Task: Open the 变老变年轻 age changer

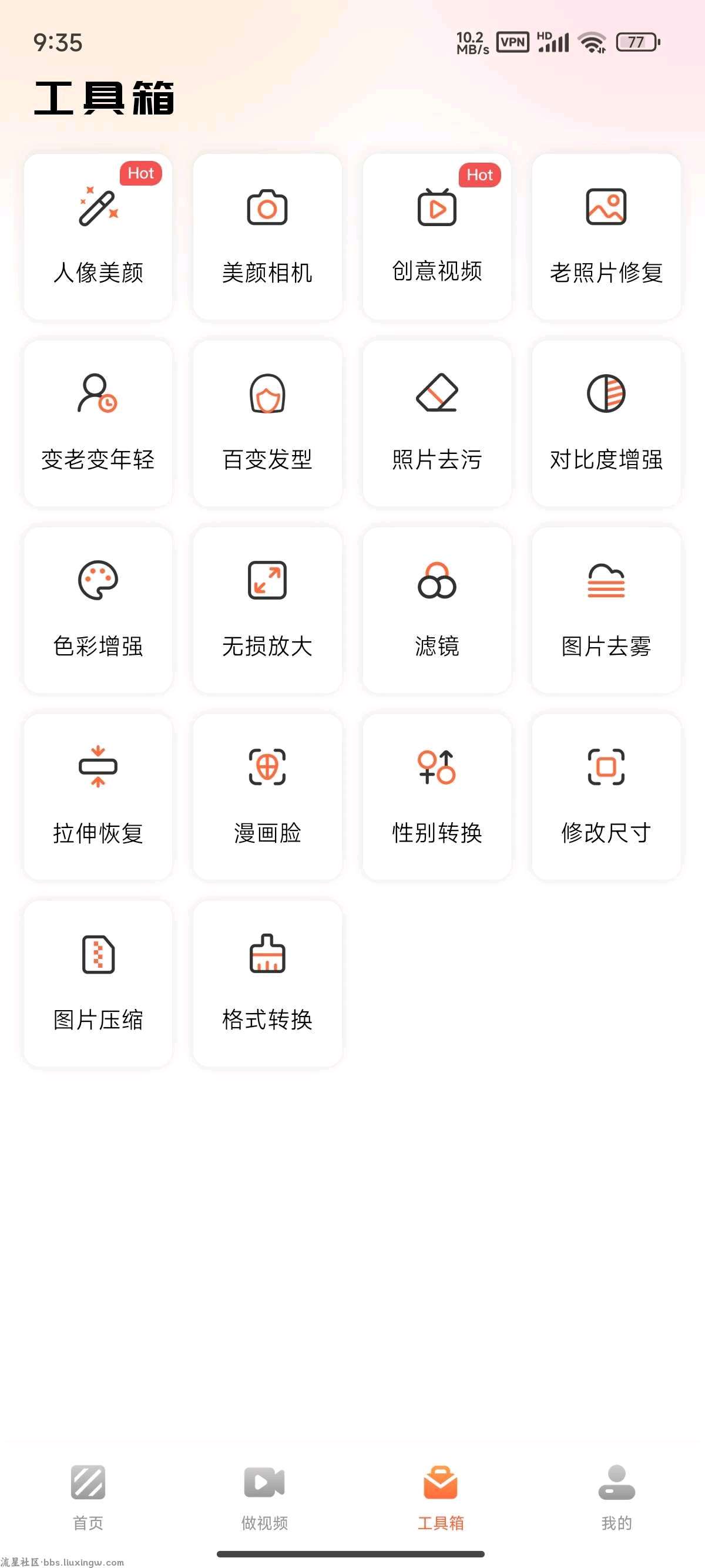Action: (98, 423)
